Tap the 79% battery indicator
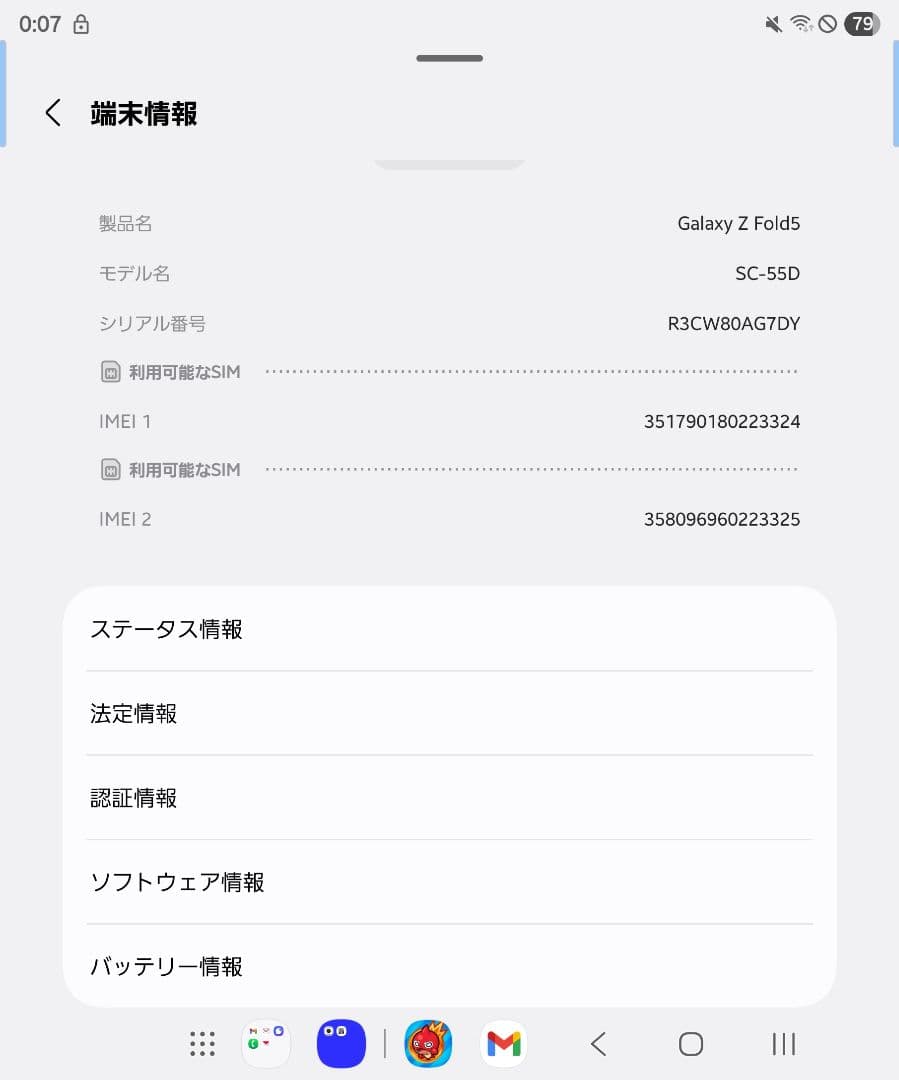Screen dimensions: 899x1080 [861, 23]
